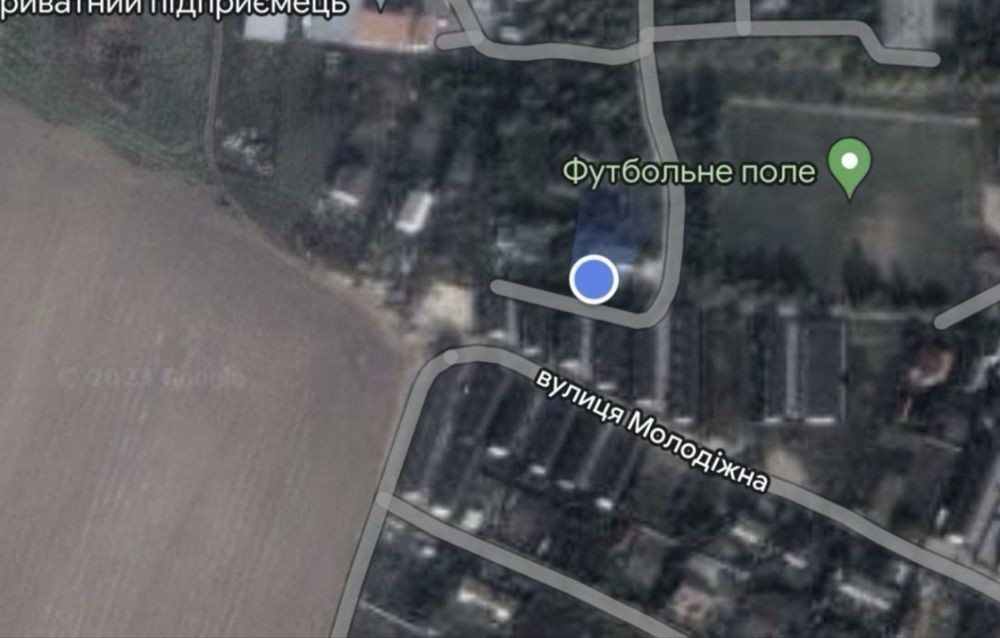Open the Футбольне поле place marker
This screenshot has width=1000, height=638.
[850, 166]
